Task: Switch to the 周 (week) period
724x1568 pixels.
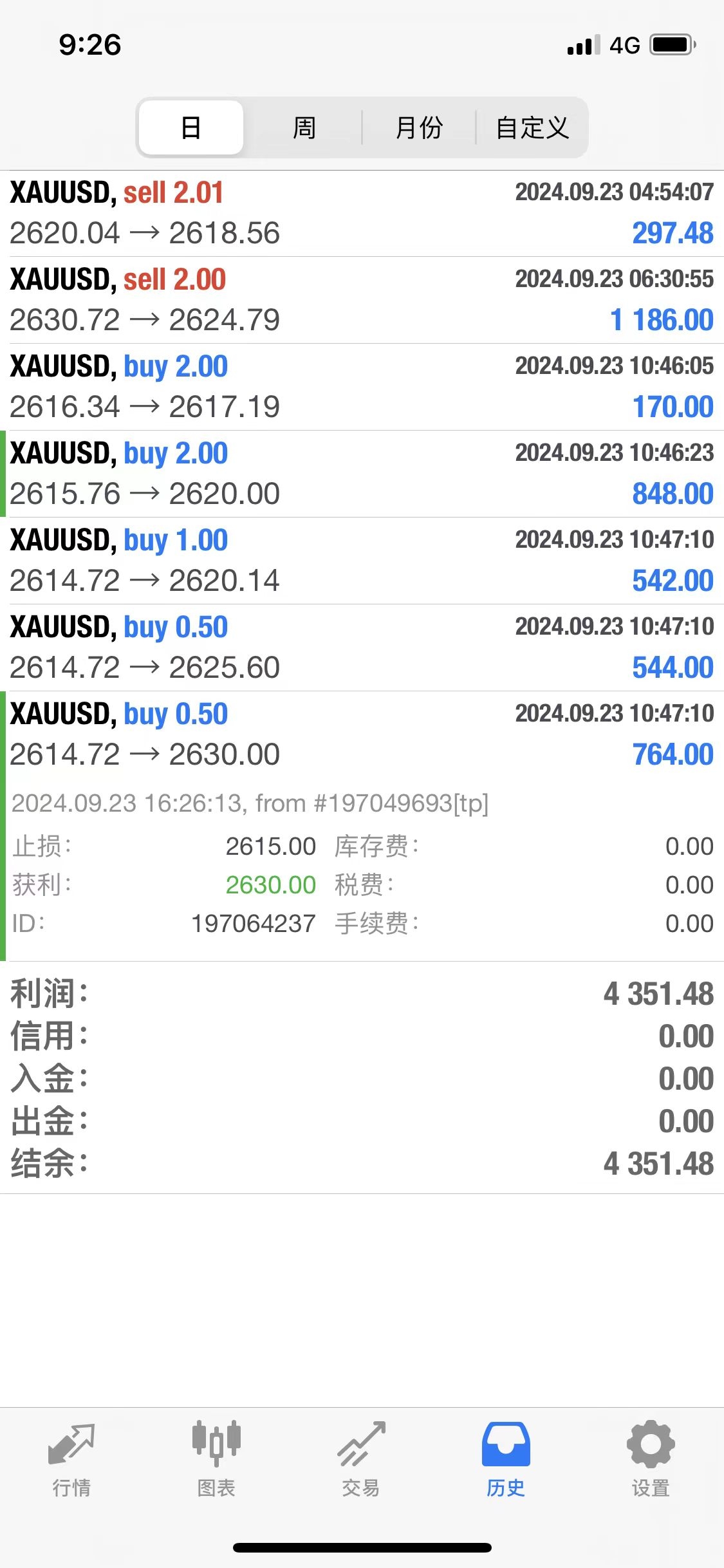Action: pyautogui.click(x=304, y=127)
